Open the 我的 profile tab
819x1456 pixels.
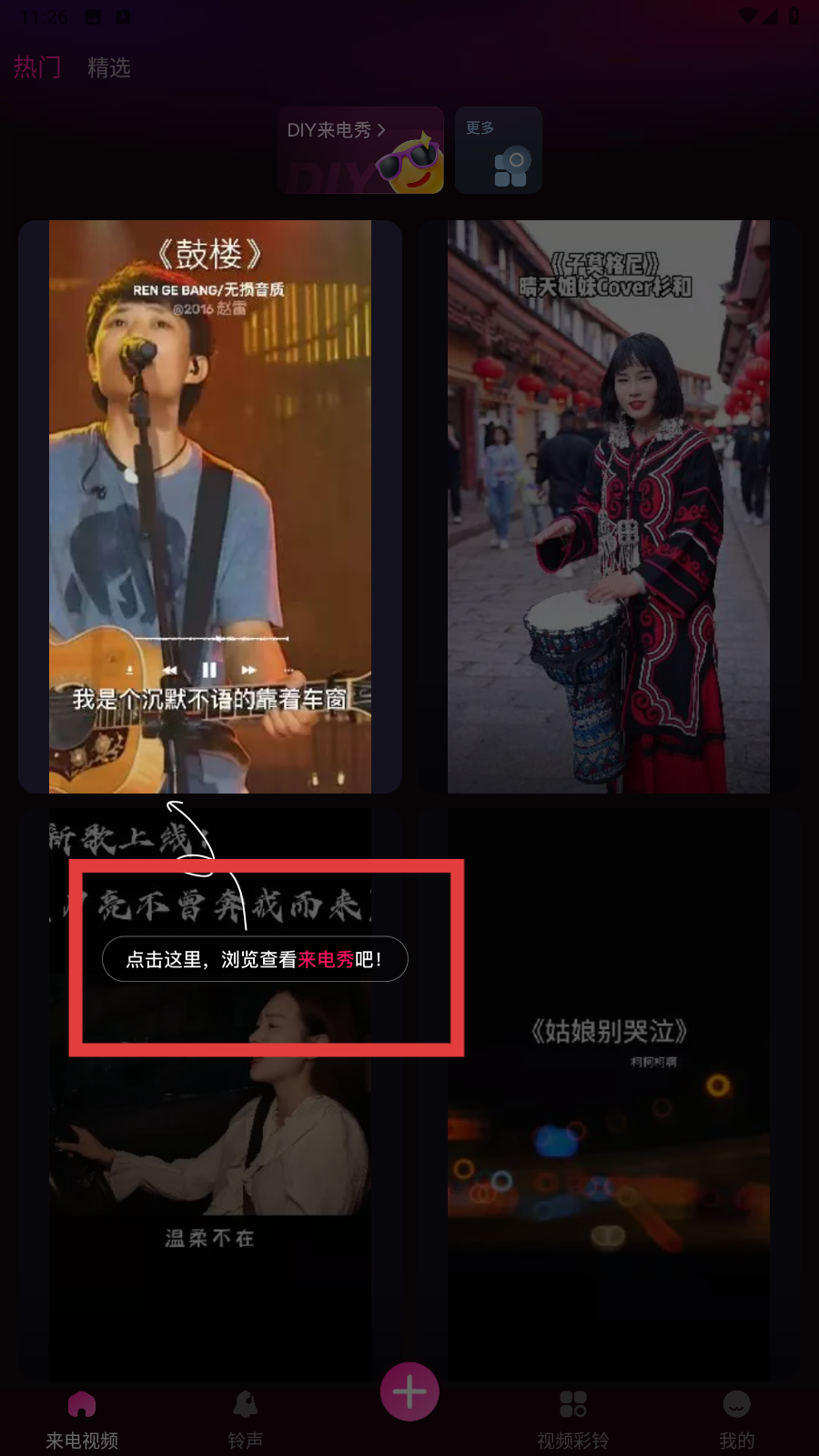tap(737, 1420)
